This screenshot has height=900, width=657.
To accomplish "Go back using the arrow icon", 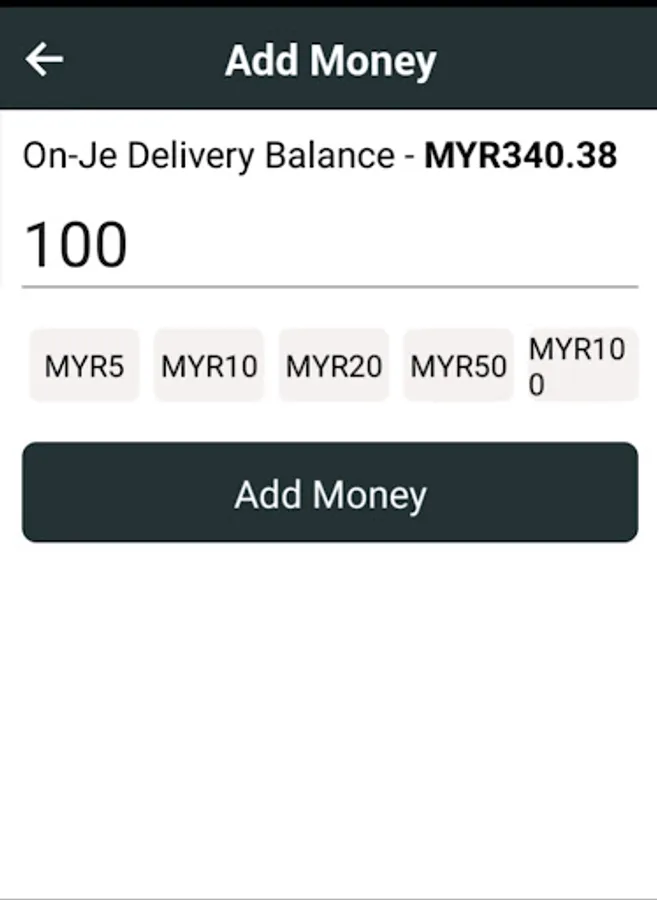I will 44,60.
